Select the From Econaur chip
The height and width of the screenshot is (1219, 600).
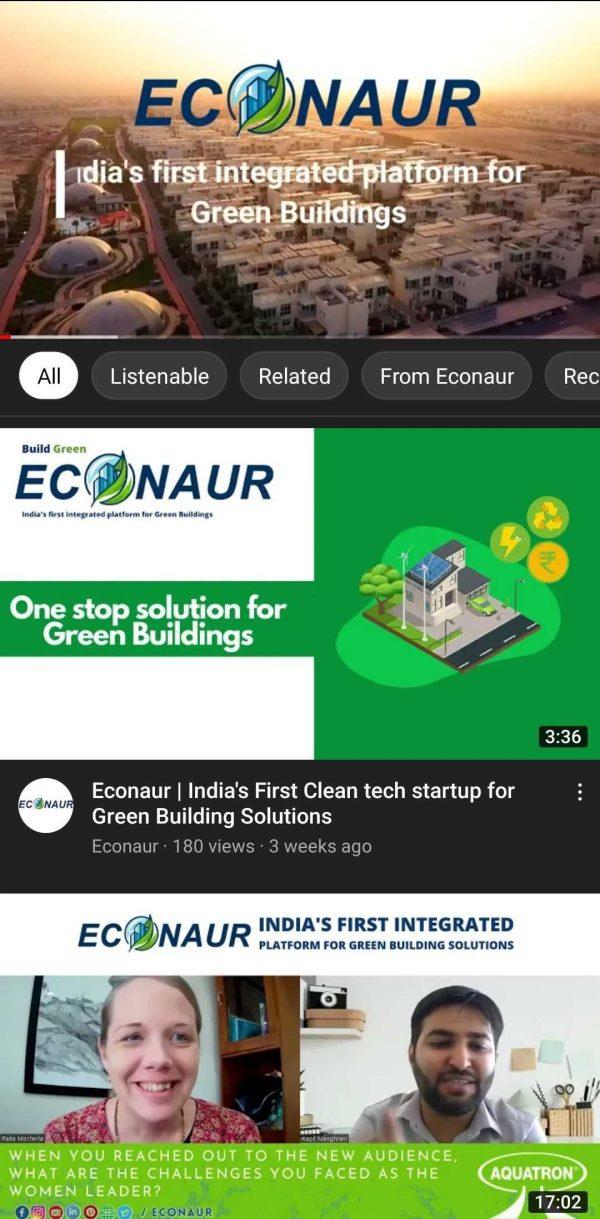tap(446, 376)
